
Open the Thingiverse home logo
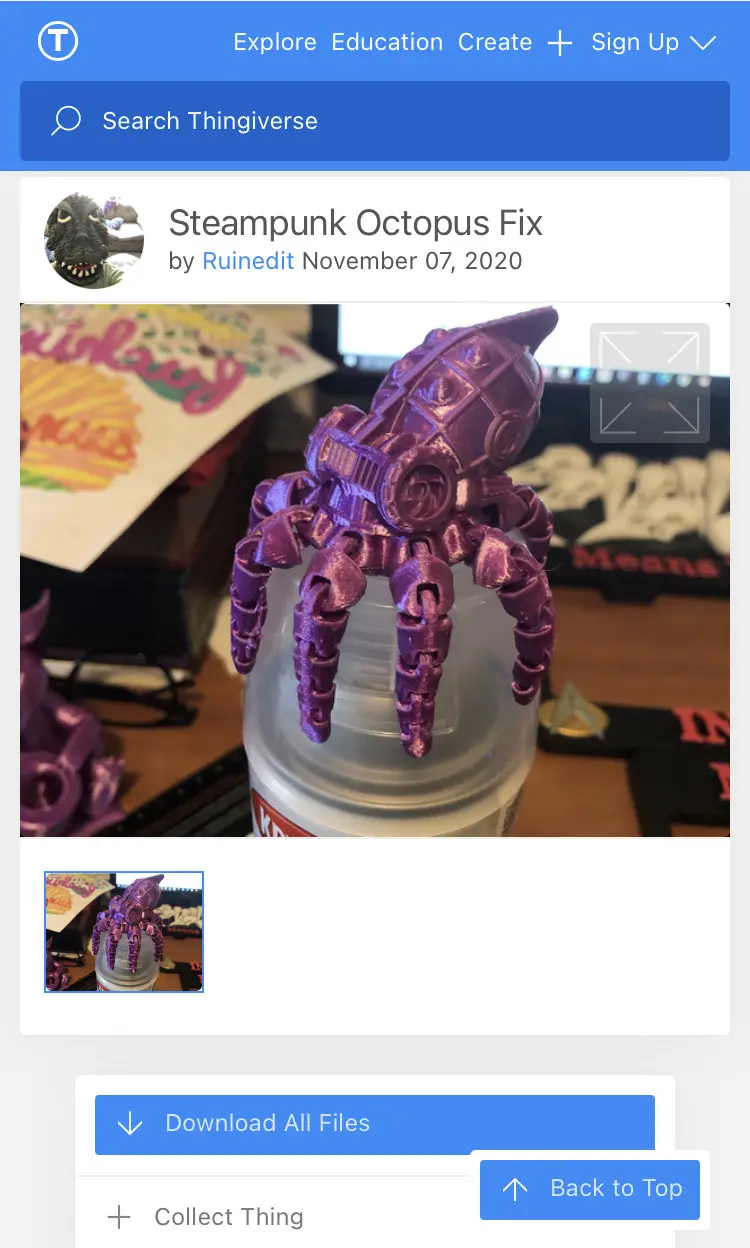click(58, 42)
